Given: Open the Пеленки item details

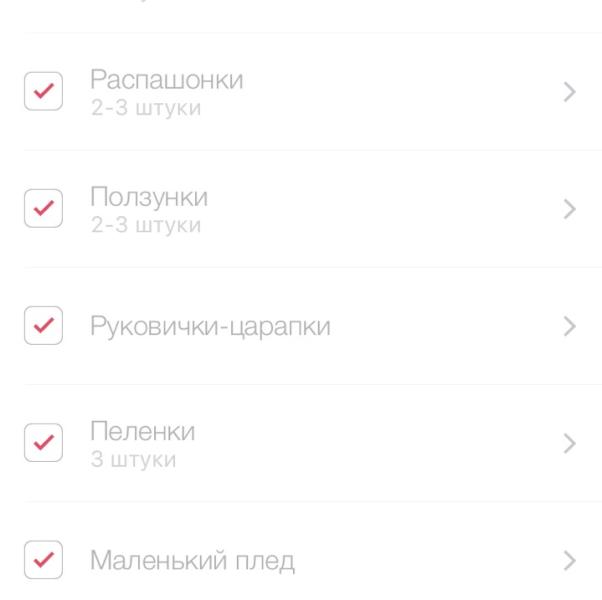Looking at the screenshot, I should pyautogui.click(x=570, y=443).
